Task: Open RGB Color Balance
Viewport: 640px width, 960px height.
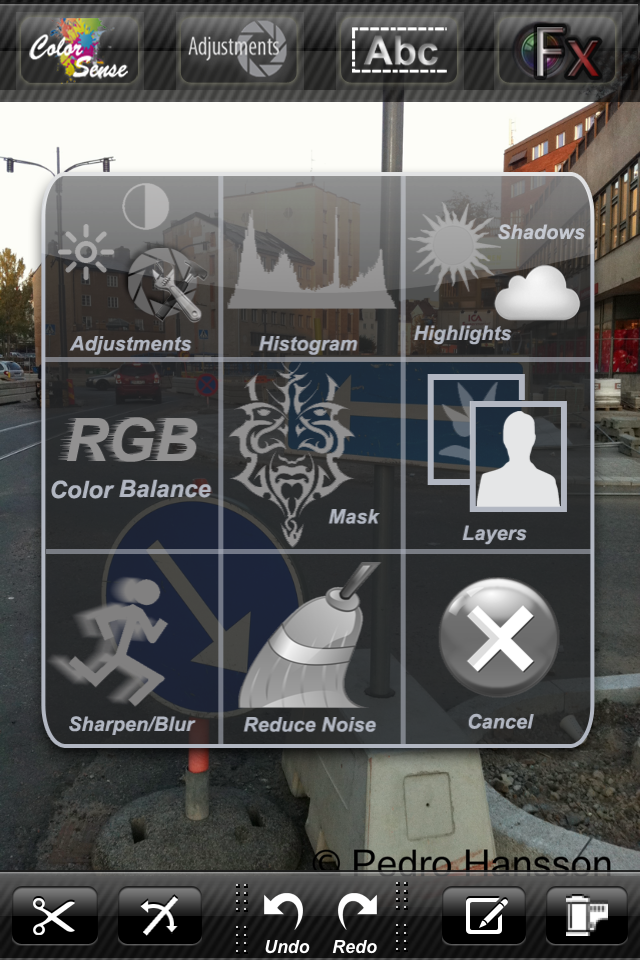Action: click(x=132, y=455)
